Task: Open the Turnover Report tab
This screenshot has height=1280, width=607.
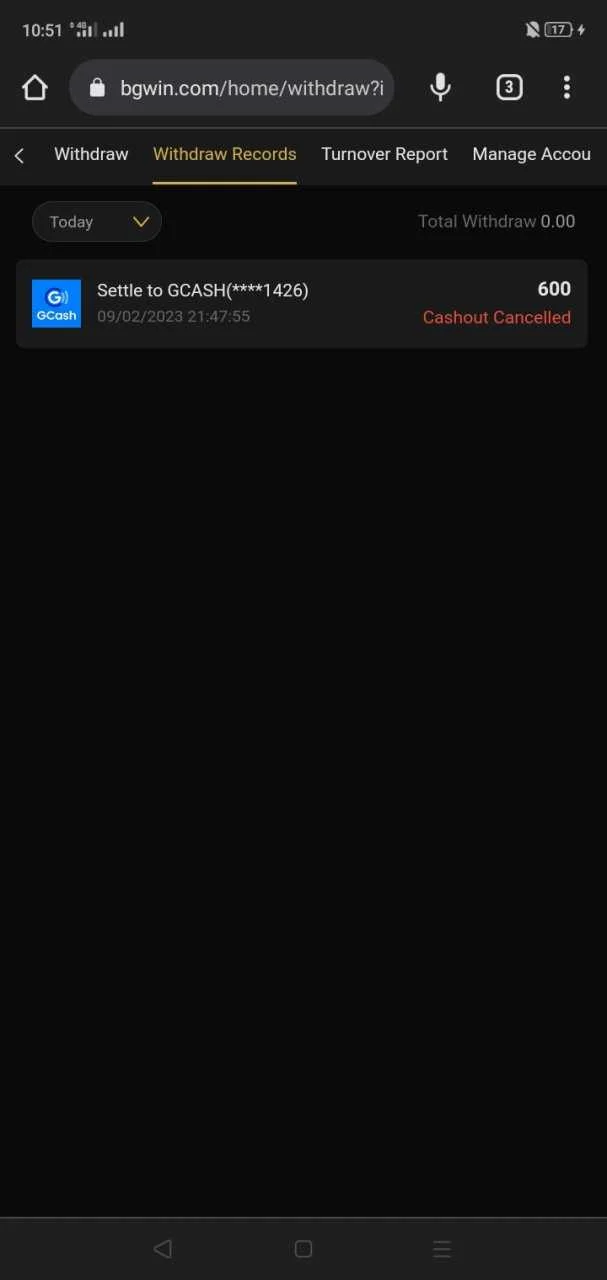Action: pos(384,154)
